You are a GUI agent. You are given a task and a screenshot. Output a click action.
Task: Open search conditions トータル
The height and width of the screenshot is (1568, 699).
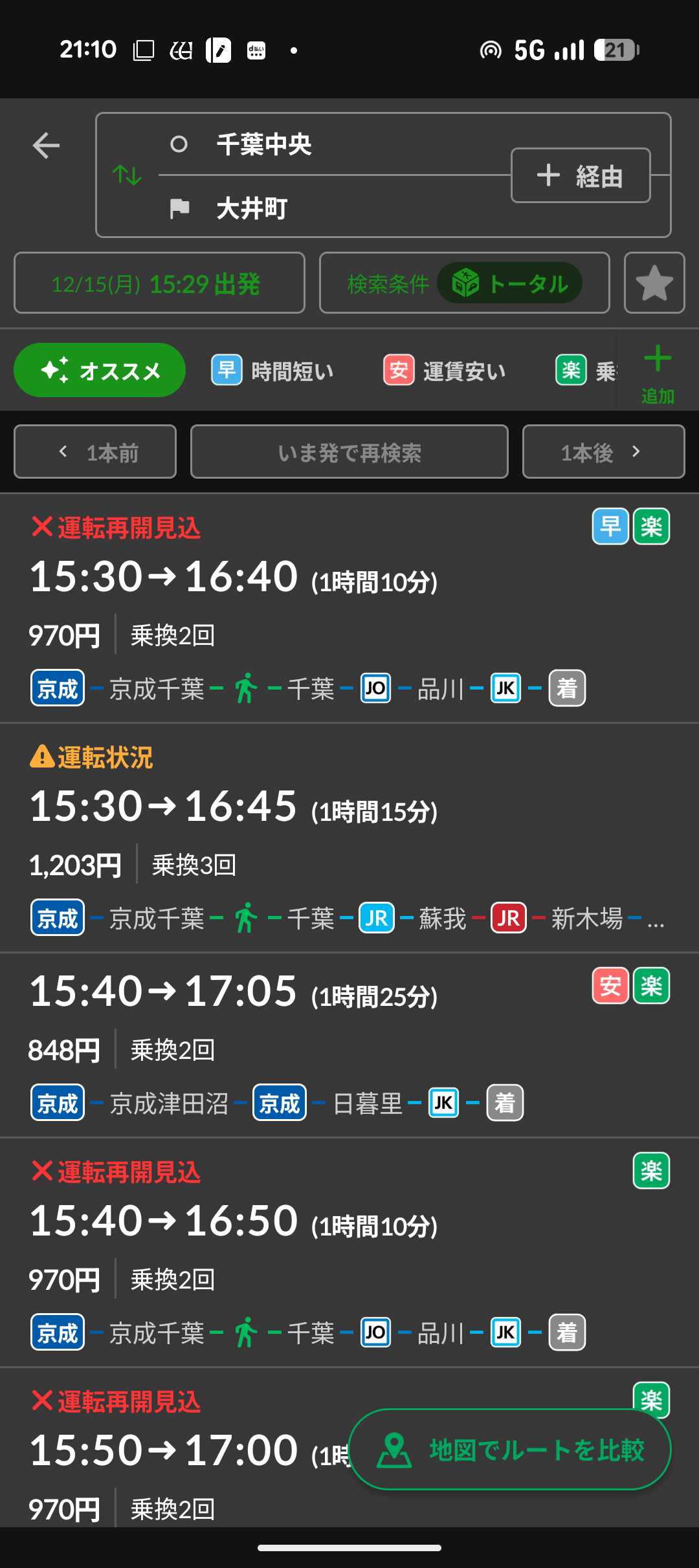464,283
